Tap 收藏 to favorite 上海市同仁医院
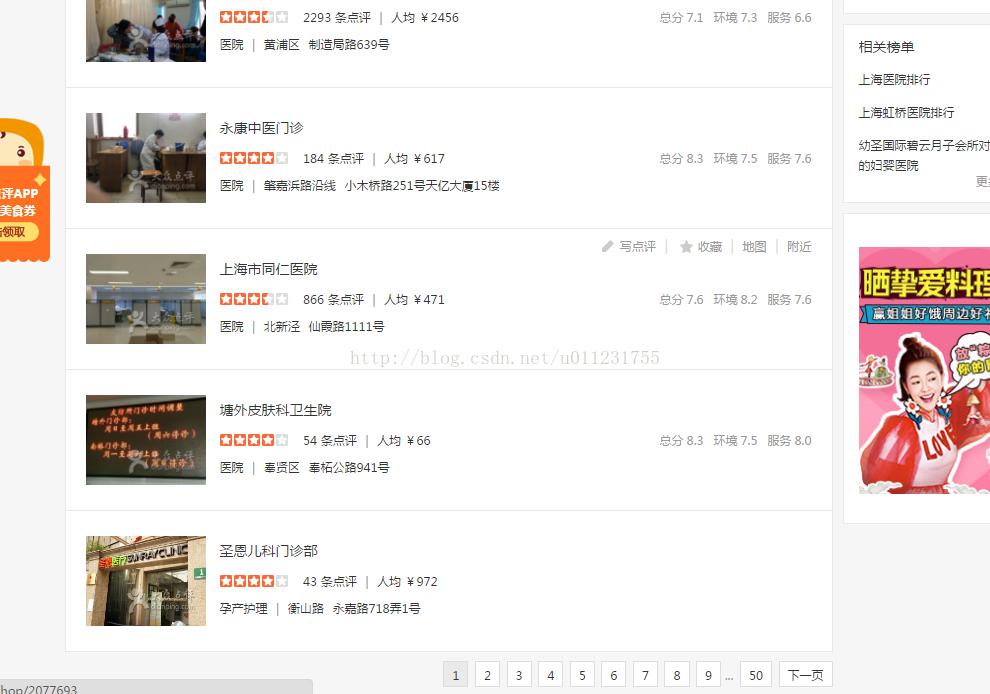The image size is (990, 694). click(701, 246)
